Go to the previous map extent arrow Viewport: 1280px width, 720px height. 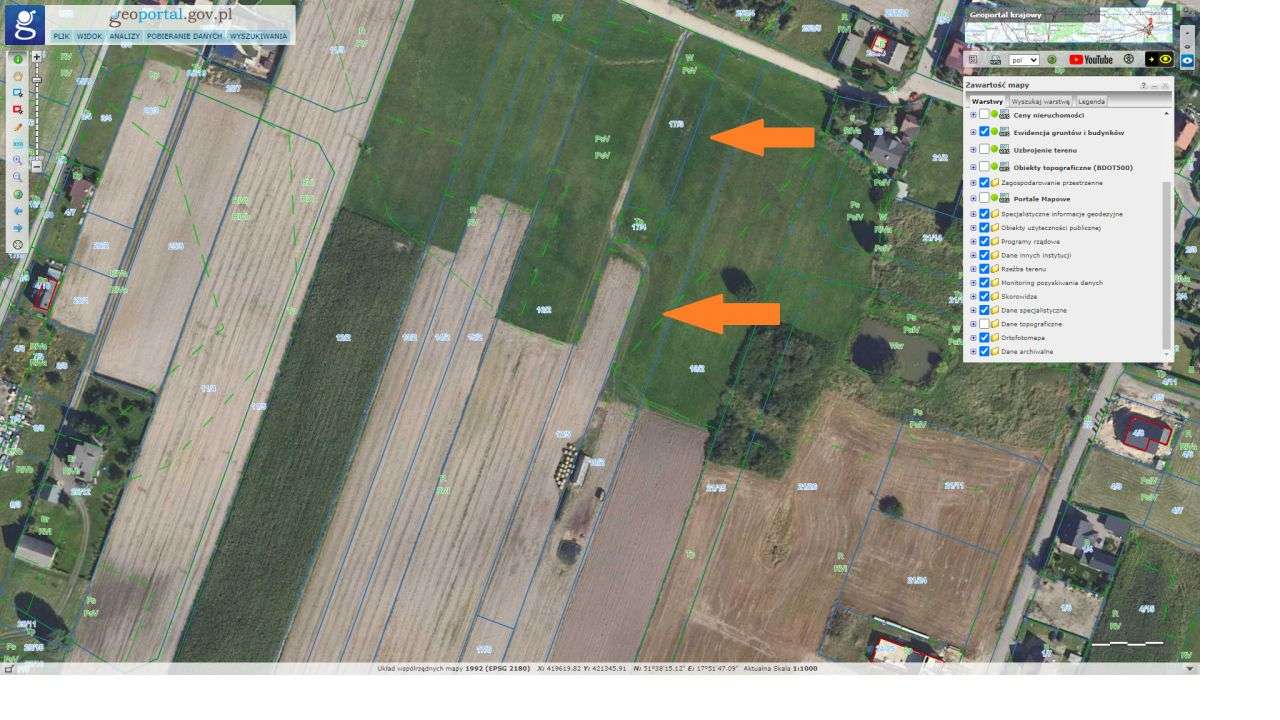[18, 212]
